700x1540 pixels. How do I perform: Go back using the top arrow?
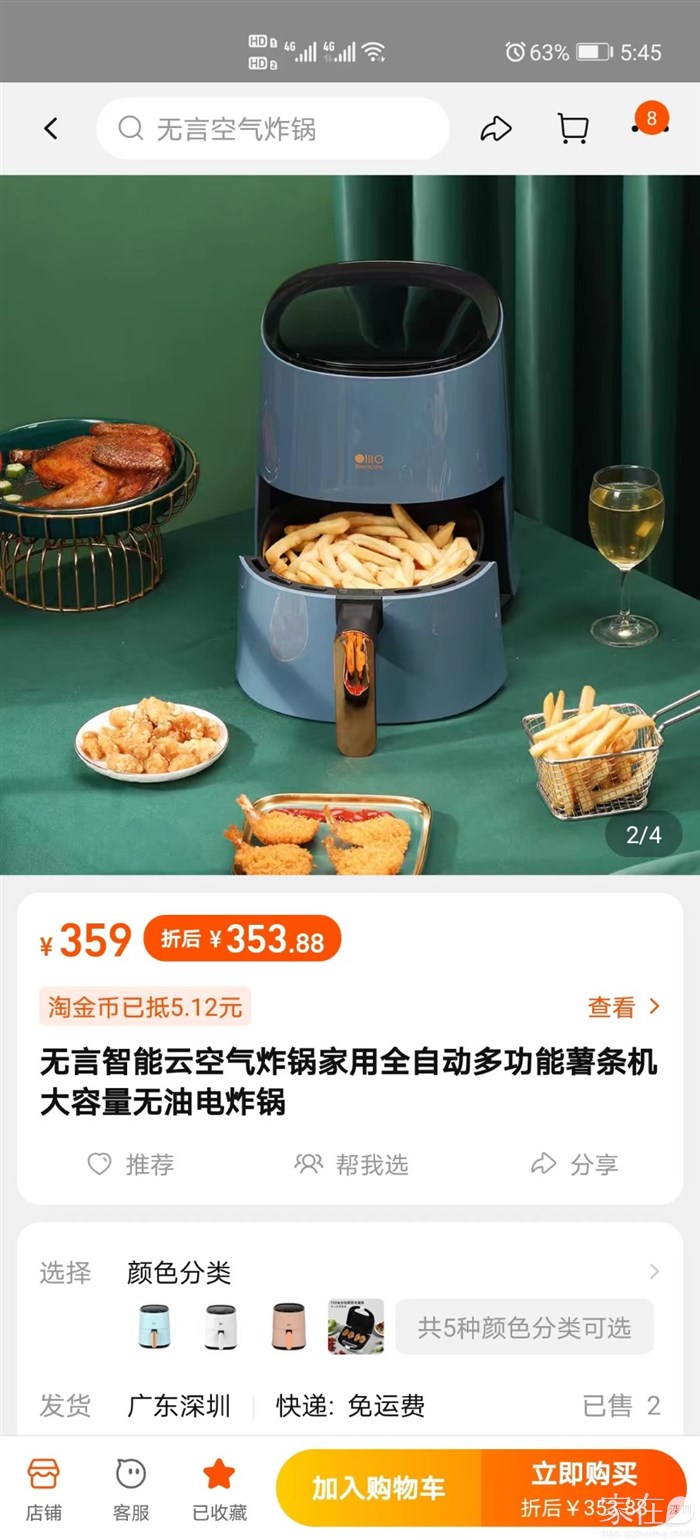click(x=51, y=129)
